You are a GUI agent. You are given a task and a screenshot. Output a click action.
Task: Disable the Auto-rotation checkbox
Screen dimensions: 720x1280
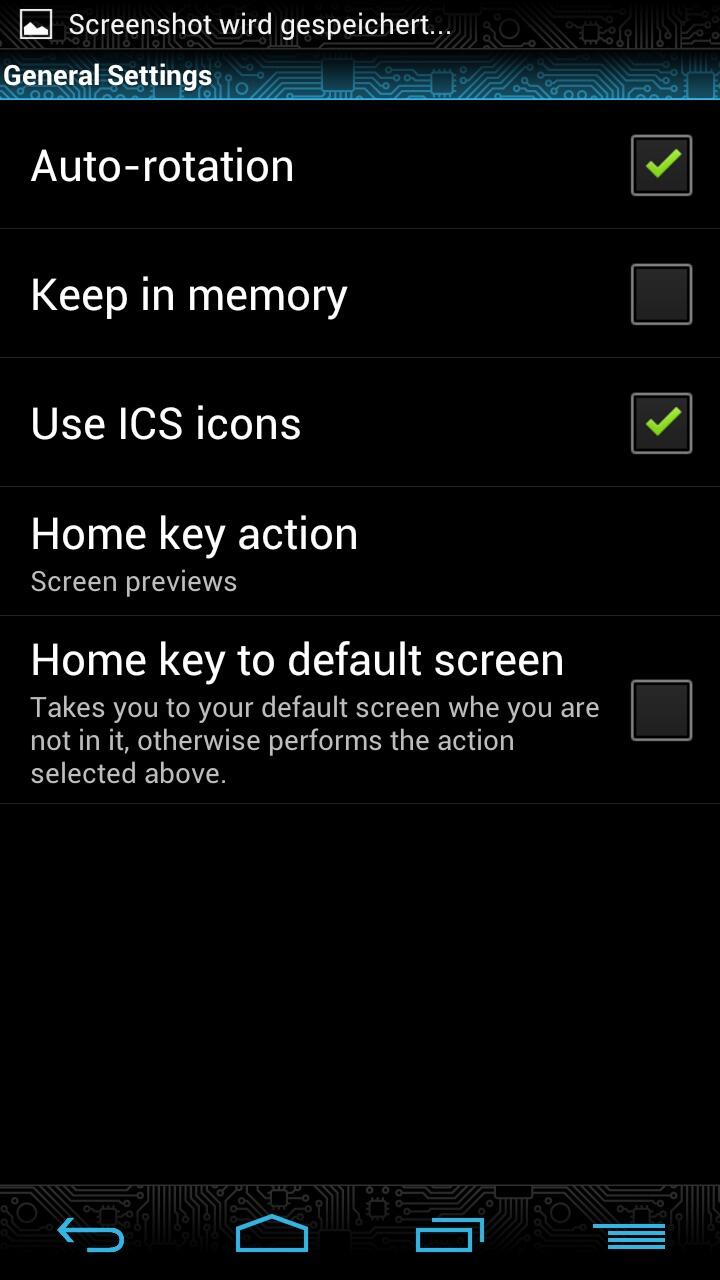tap(661, 165)
